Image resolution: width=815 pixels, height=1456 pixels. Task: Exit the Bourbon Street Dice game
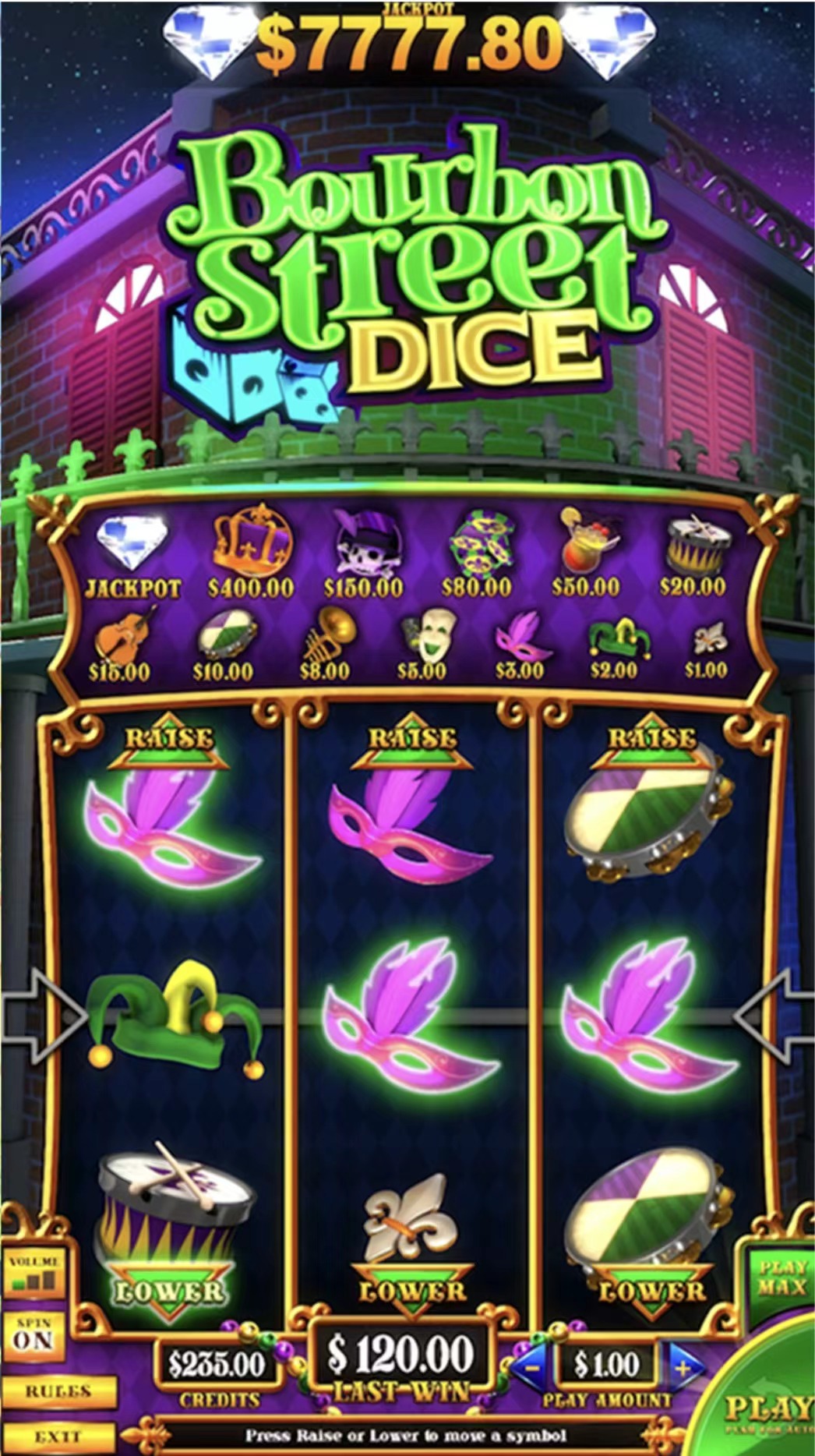tap(58, 1436)
